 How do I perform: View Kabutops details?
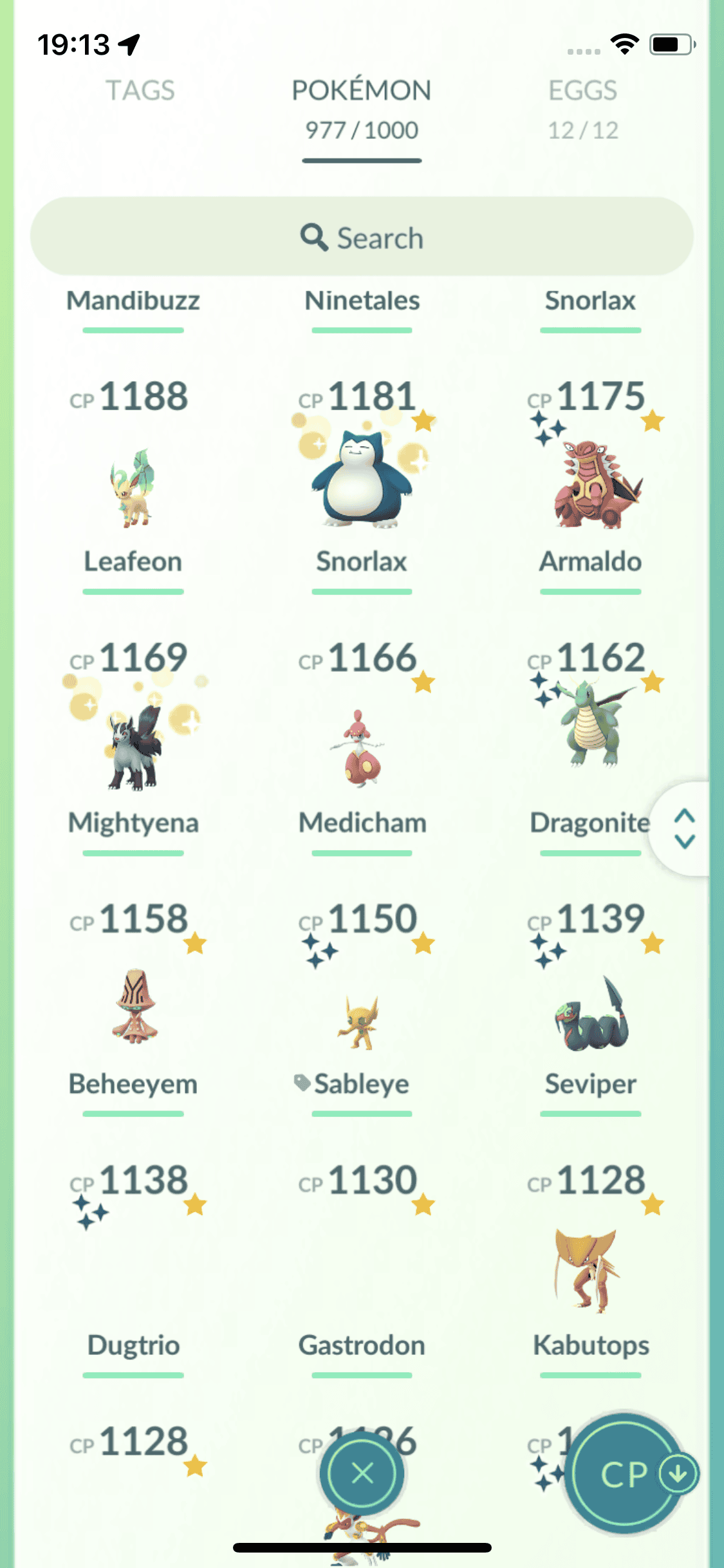pos(590,1271)
